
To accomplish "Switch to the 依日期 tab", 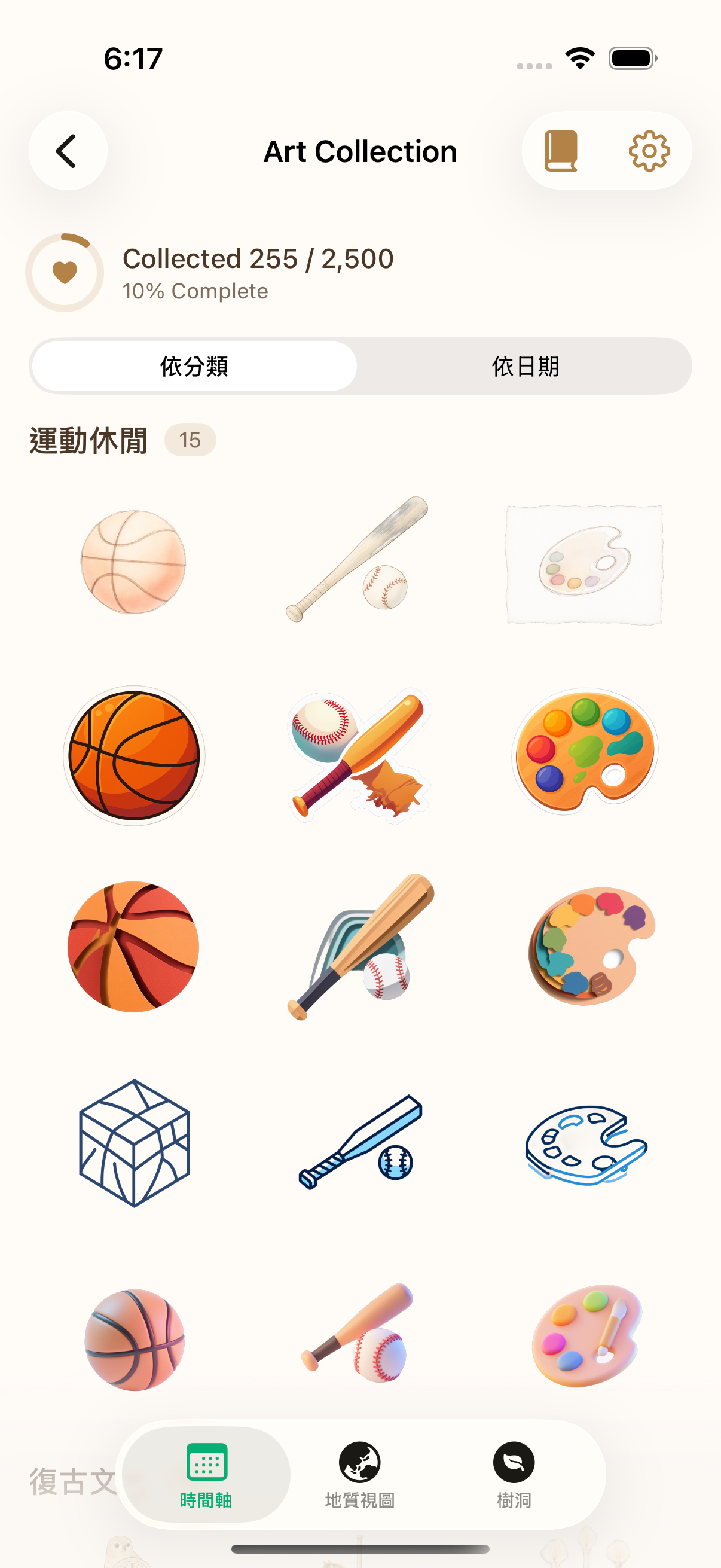I will point(526,367).
